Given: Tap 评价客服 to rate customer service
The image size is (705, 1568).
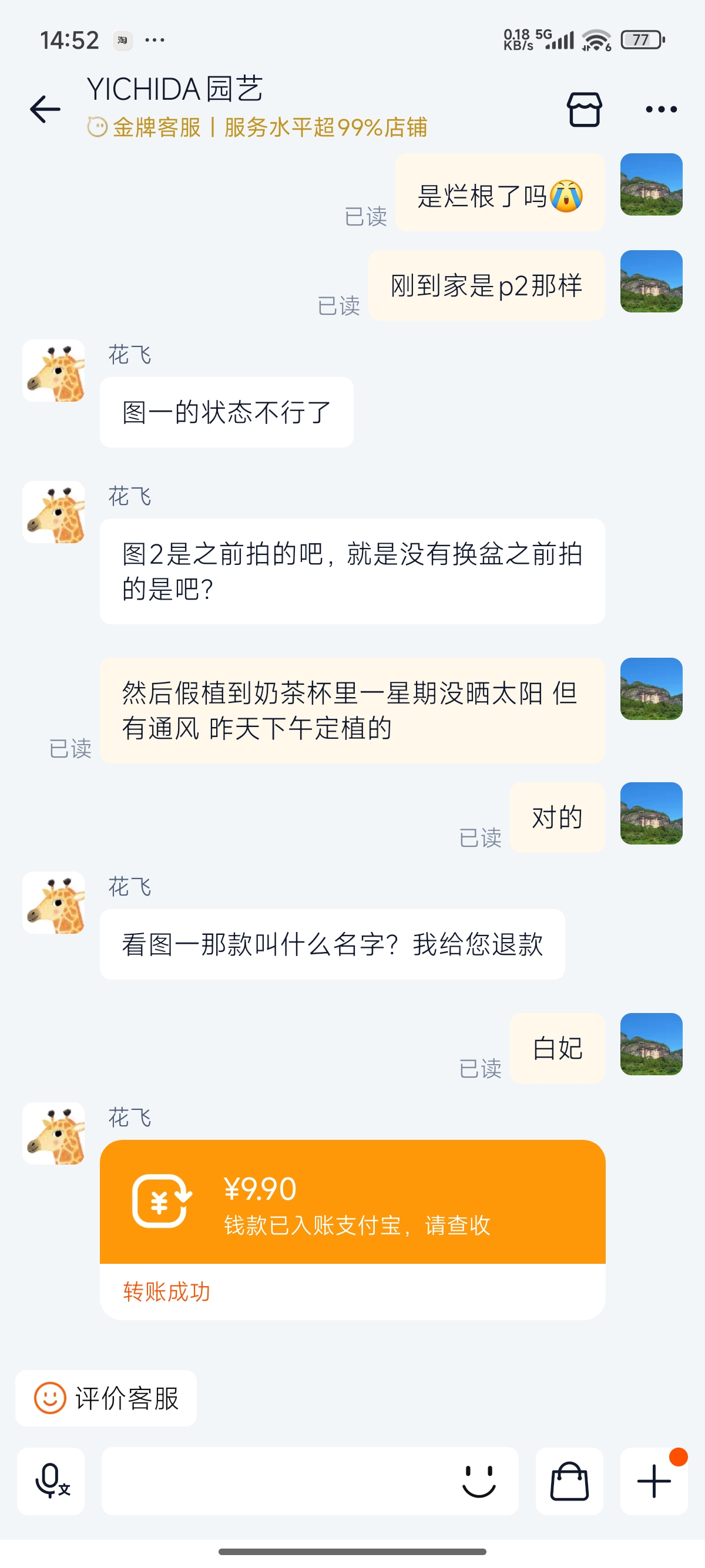Looking at the screenshot, I should pyautogui.click(x=106, y=1398).
